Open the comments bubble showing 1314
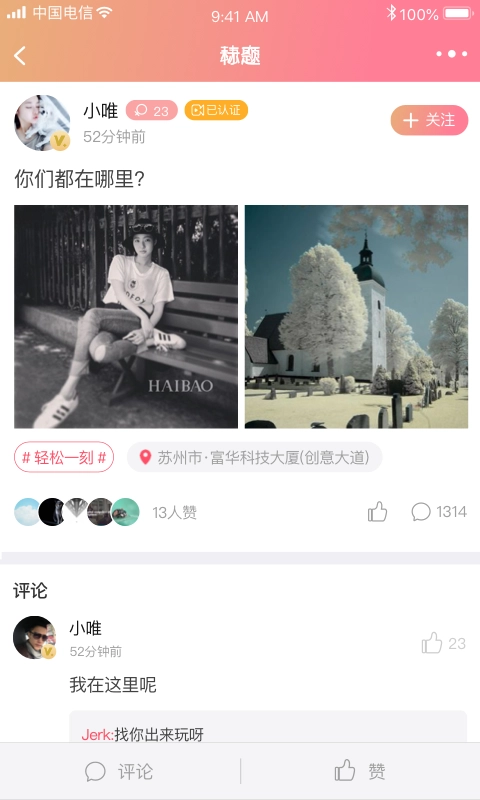480x800 pixels. (x=439, y=512)
